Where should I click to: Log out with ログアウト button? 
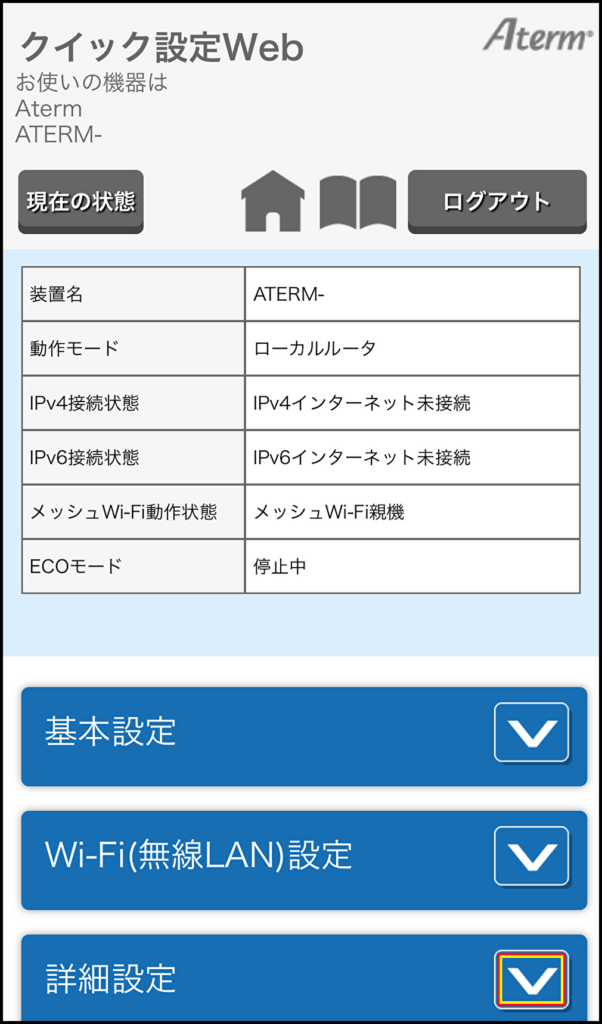point(496,201)
